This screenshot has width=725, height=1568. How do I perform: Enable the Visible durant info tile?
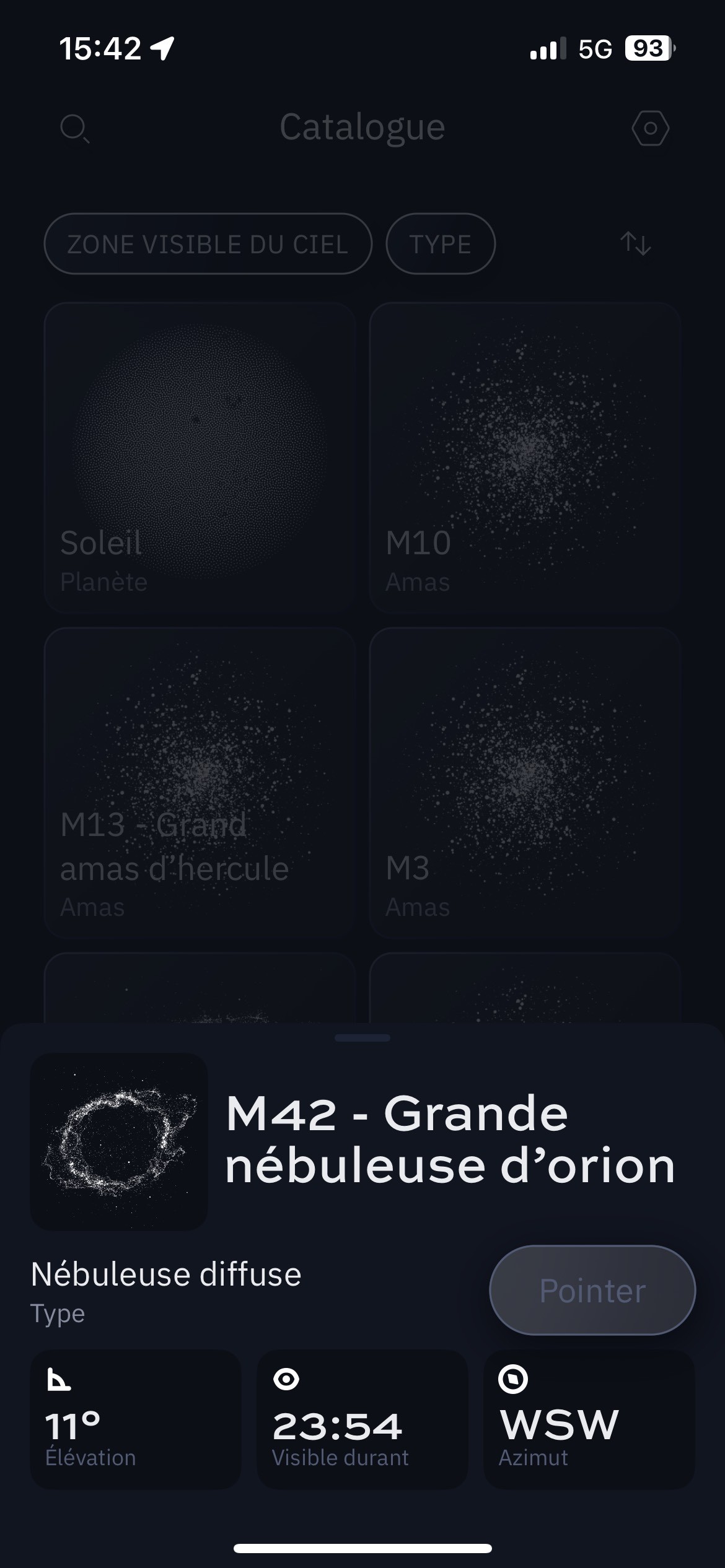(x=362, y=1418)
